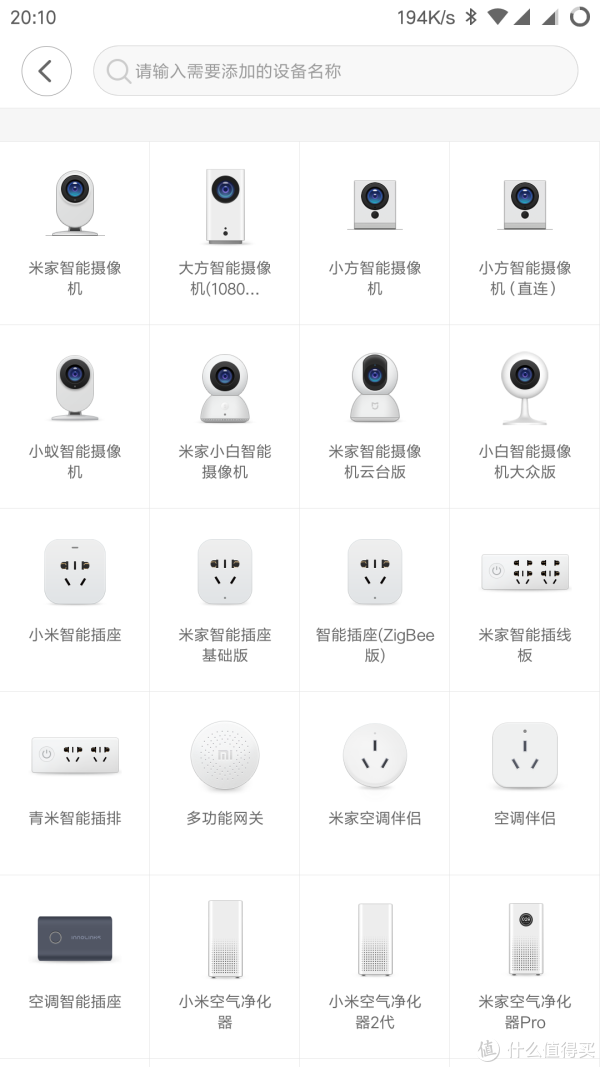The image size is (600, 1067).
Task: Choose 小白智能摄像机大众版 device
Action: pyautogui.click(x=524, y=416)
